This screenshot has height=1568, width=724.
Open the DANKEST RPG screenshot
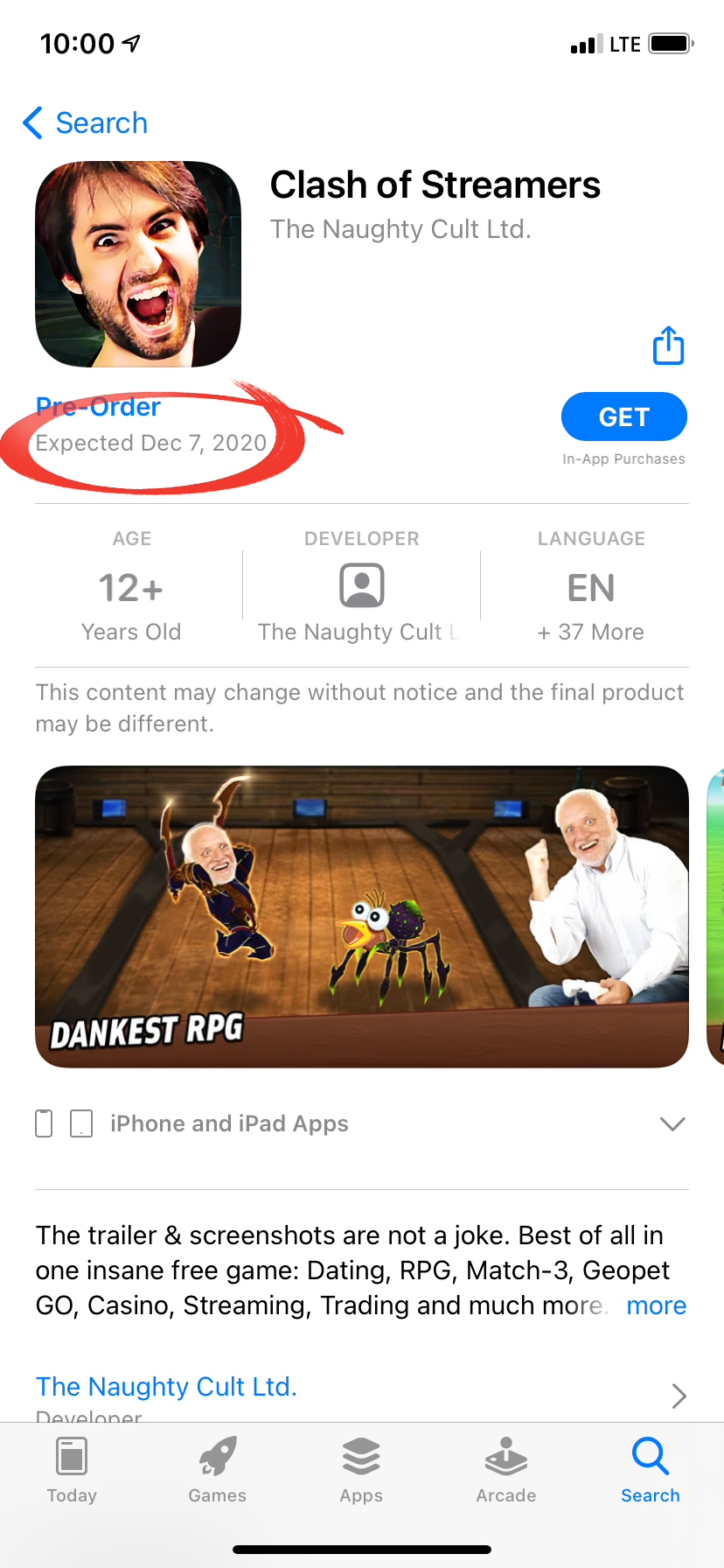tap(362, 917)
